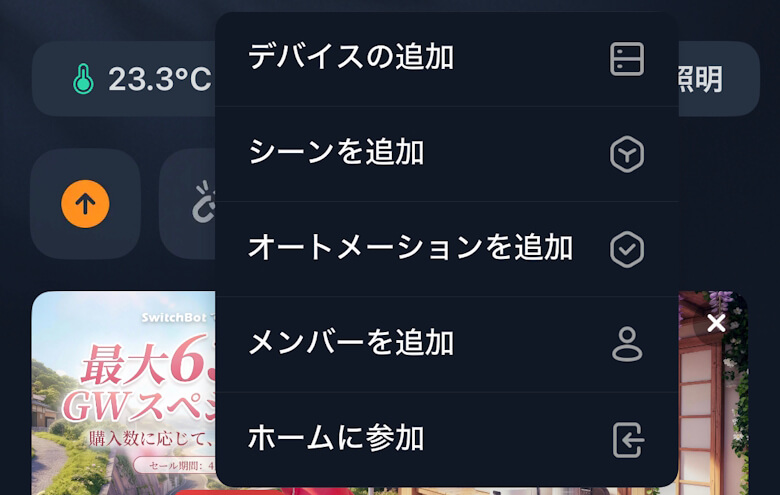Tap メンバーを追加 menu item
Screen dimensions: 780x495
pyautogui.click(x=447, y=344)
